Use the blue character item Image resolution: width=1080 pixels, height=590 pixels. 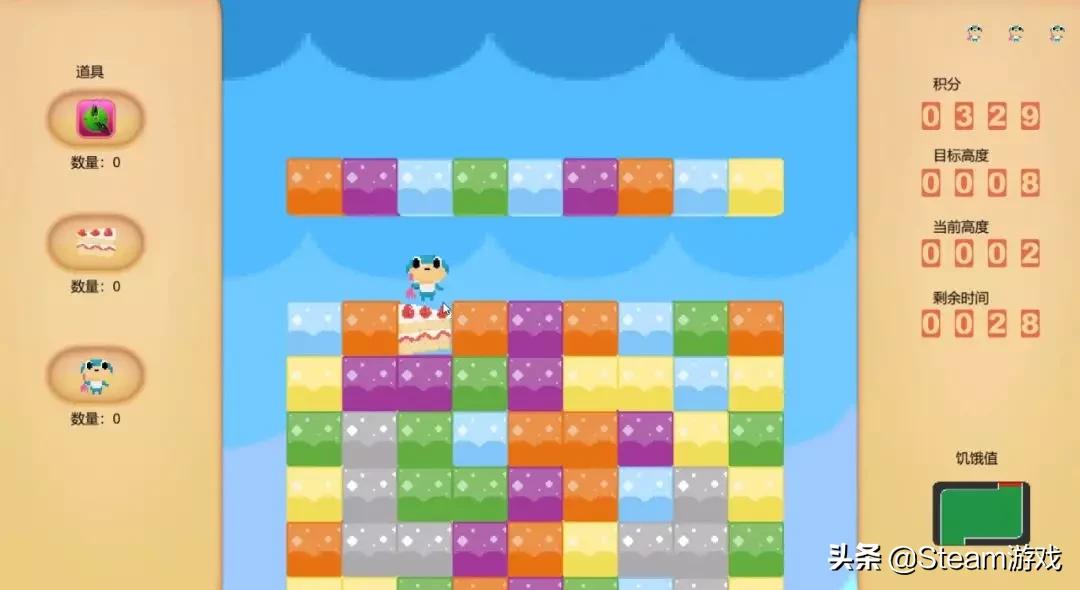click(x=96, y=374)
